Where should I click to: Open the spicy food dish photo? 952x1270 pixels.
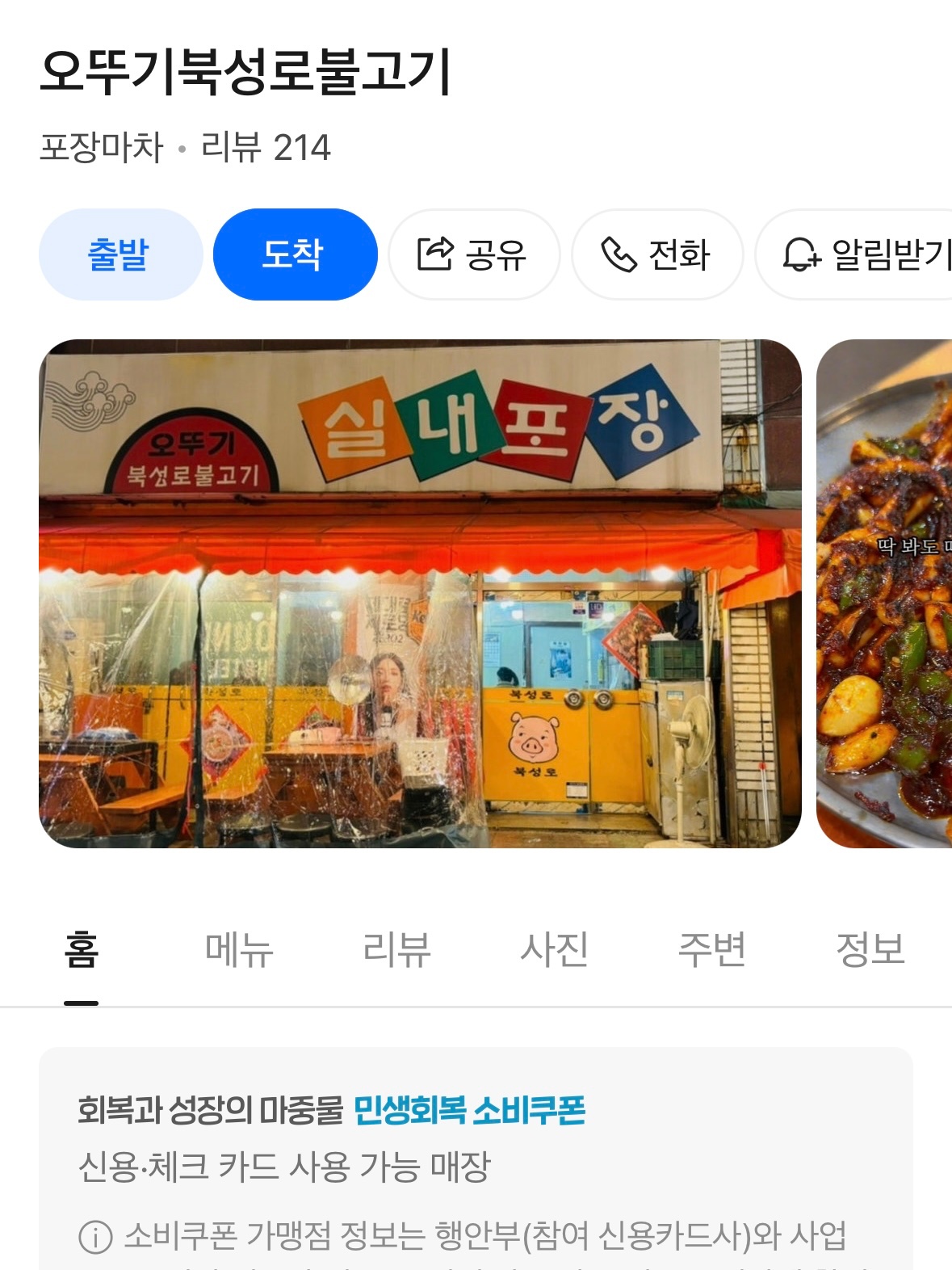[x=884, y=594]
